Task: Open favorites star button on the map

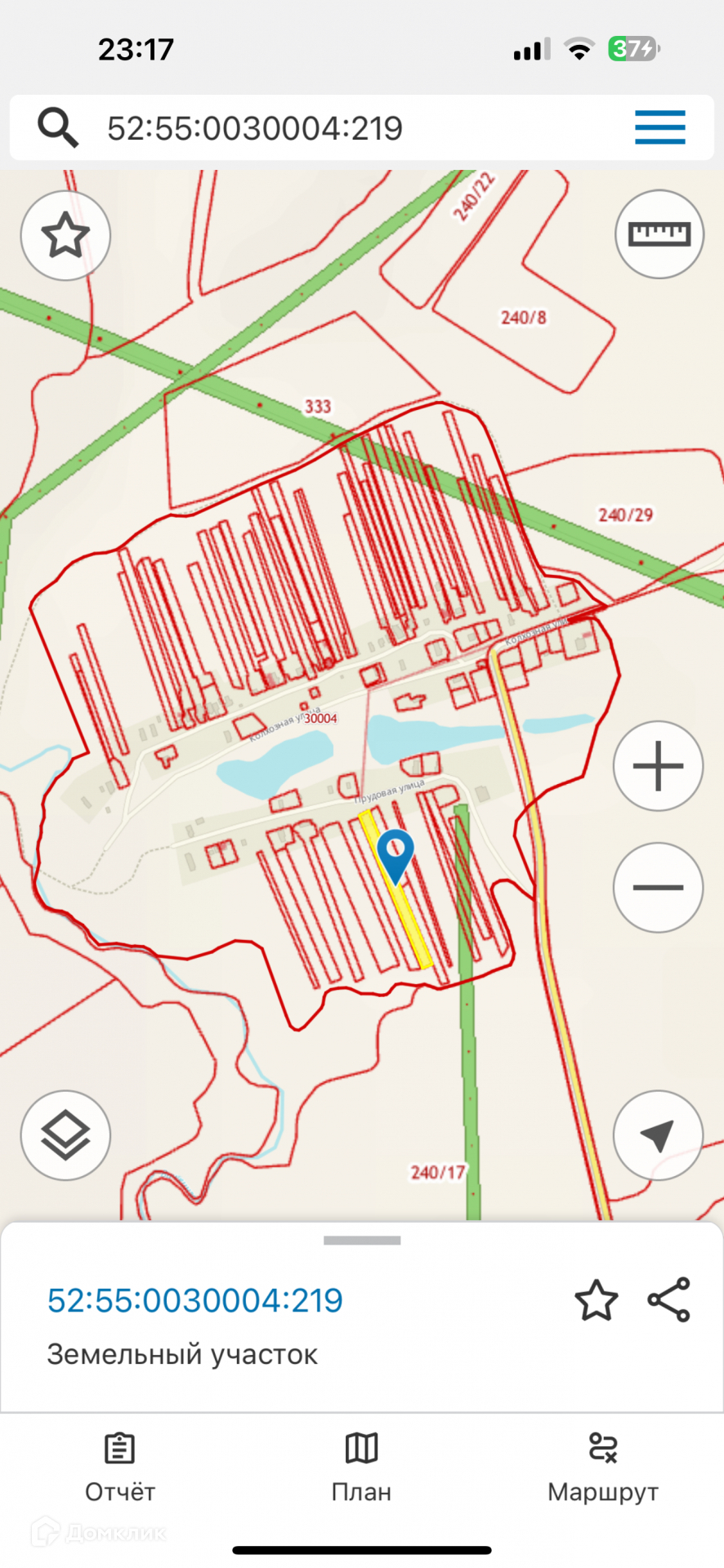Action: (x=65, y=236)
